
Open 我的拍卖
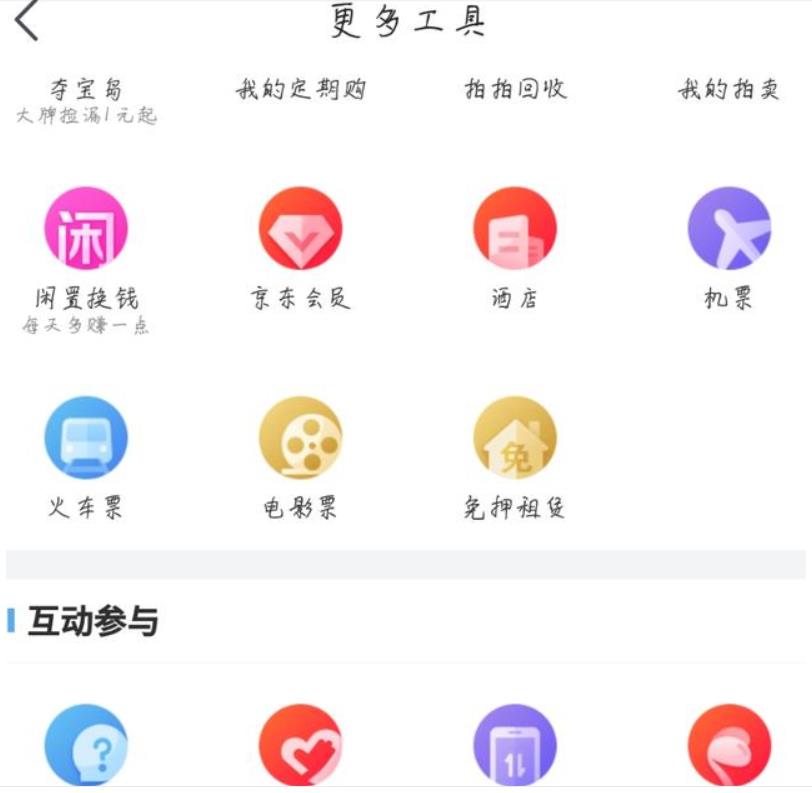[x=729, y=90]
